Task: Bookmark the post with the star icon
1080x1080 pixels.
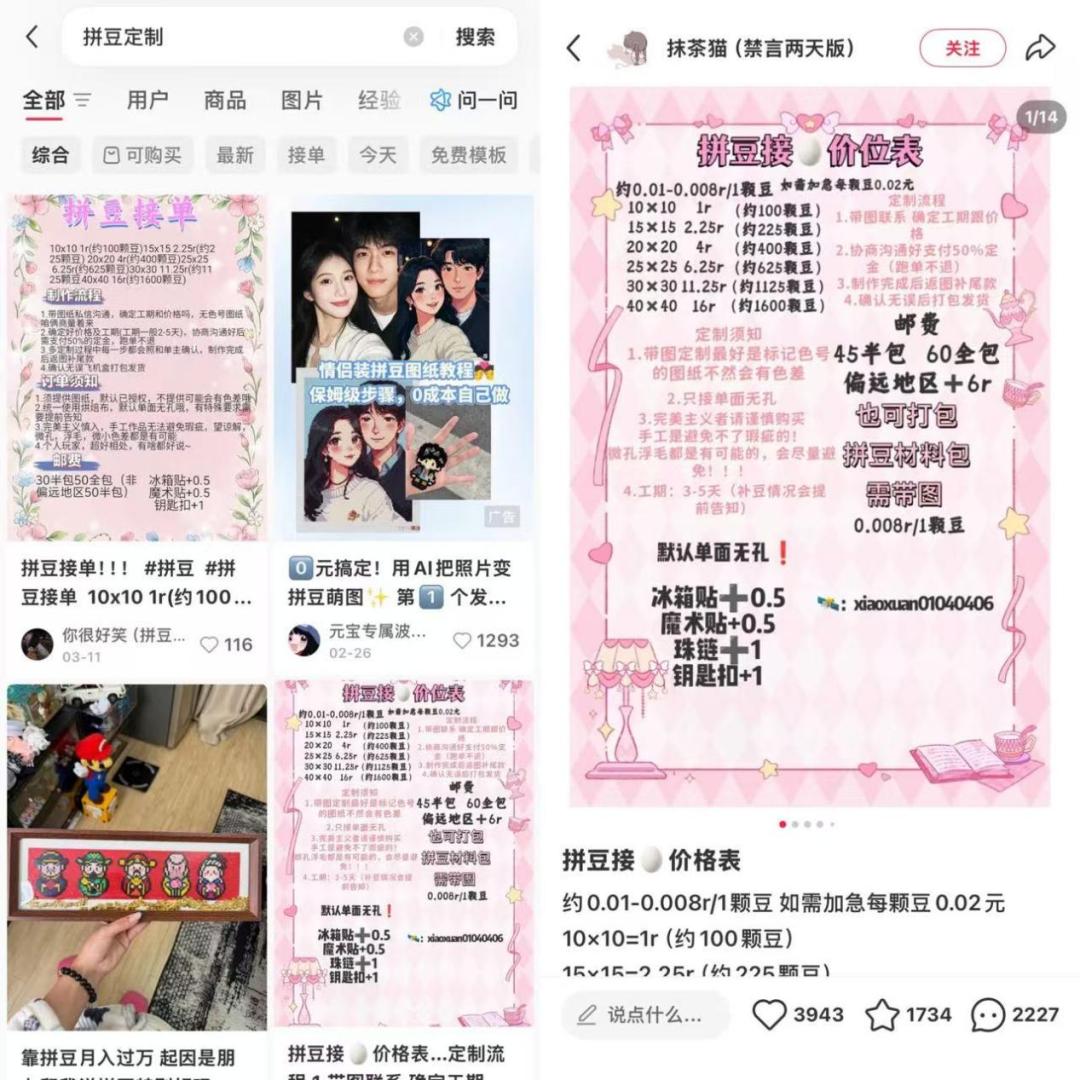Action: (882, 1015)
